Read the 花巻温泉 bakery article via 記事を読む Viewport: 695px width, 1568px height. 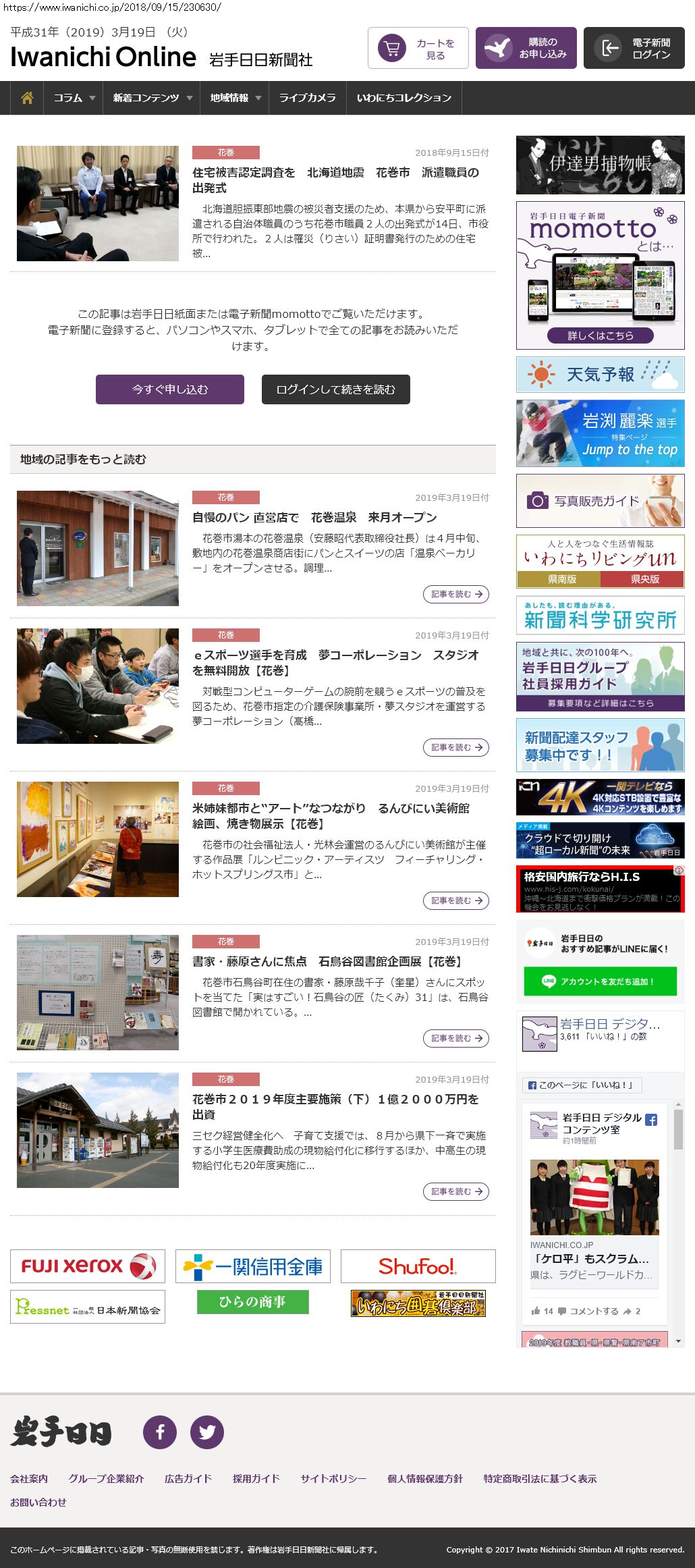[x=456, y=594]
